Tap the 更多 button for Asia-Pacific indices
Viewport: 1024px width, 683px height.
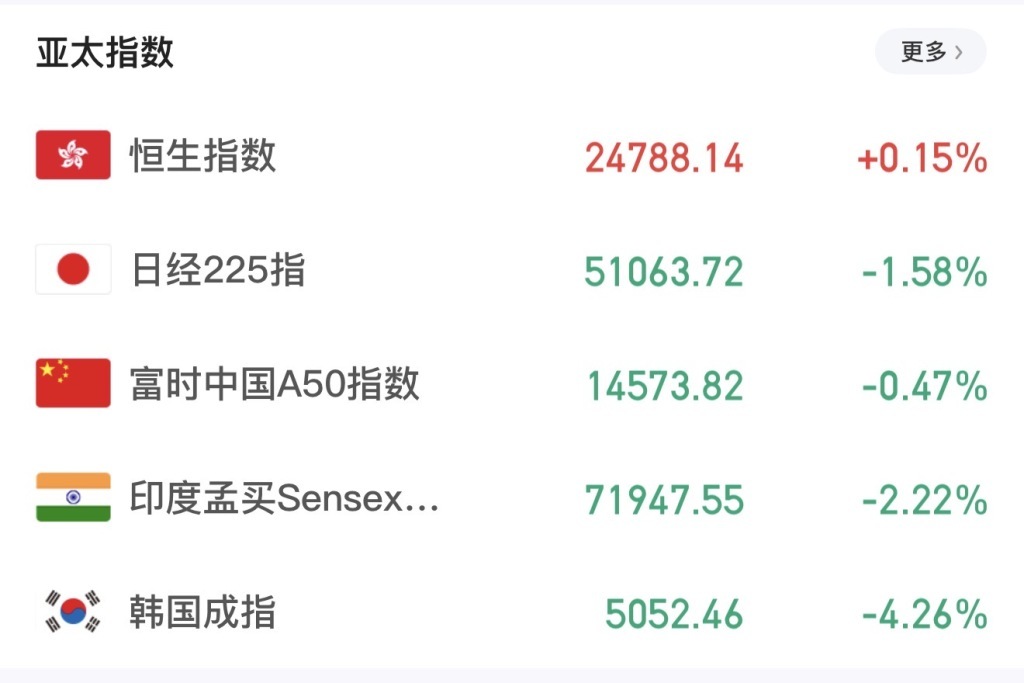pos(930,52)
